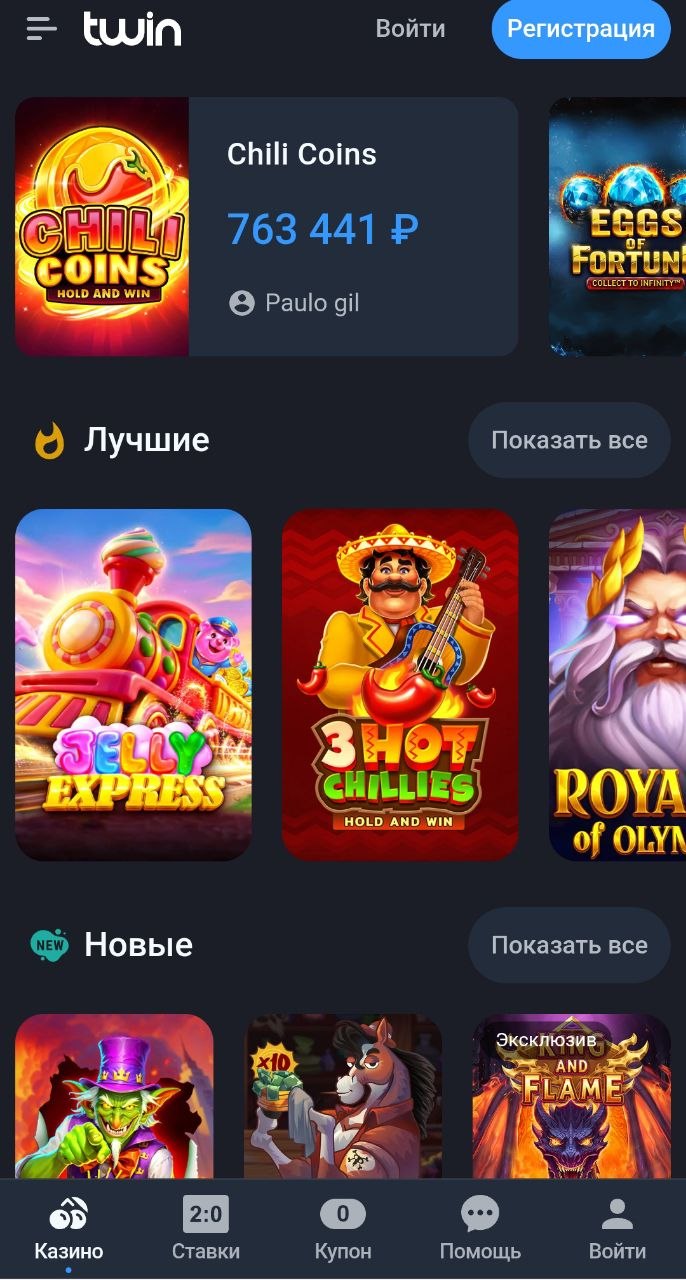Switch to the Ставки tab
686x1280 pixels.
206,1231
